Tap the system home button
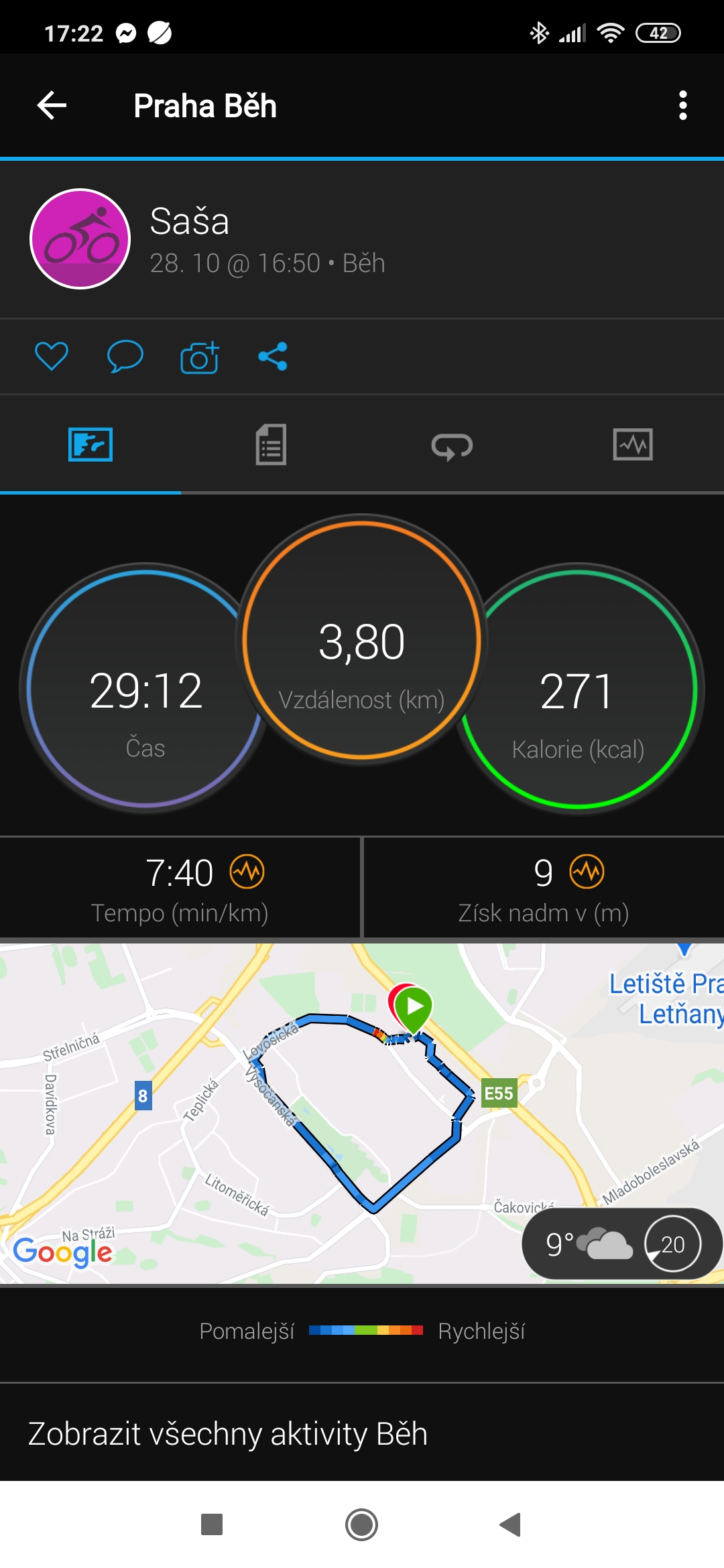The image size is (724, 1568). tap(361, 1524)
